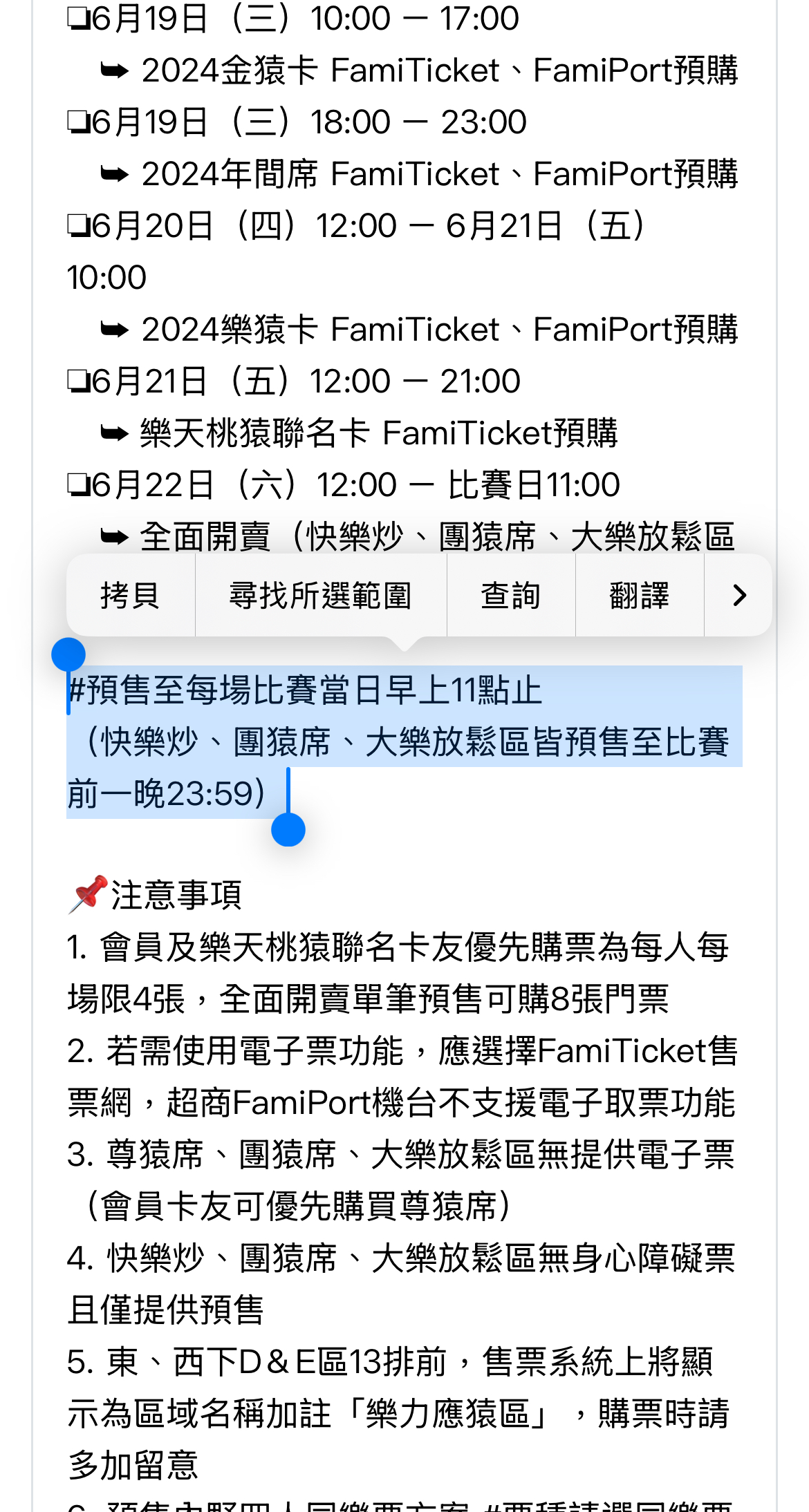Screen dimensions: 809x1512
Task: Translate the selected text with 翻譯
Action: [639, 595]
